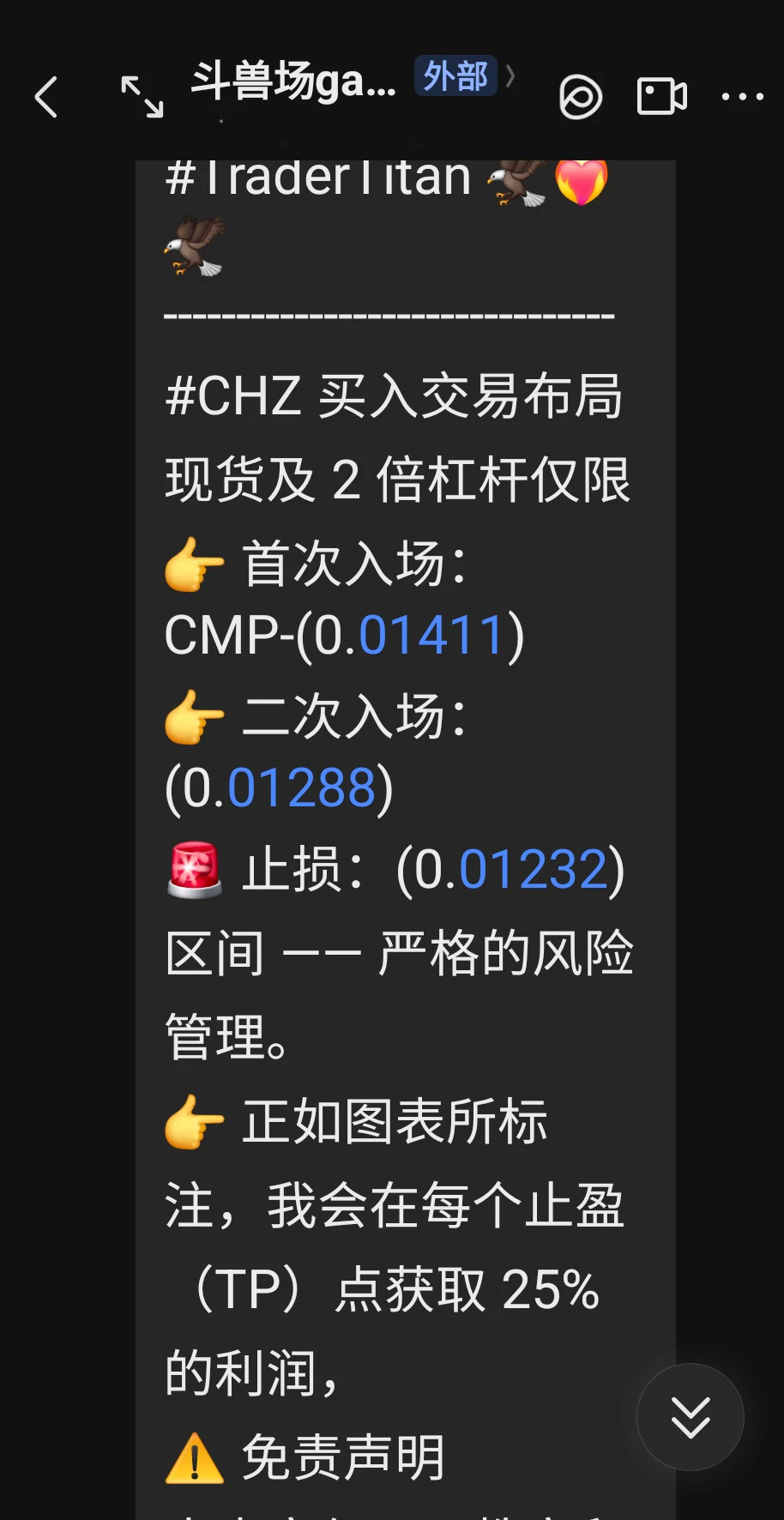Tap the expand arrows icon
The height and width of the screenshot is (1520, 784).
click(142, 97)
